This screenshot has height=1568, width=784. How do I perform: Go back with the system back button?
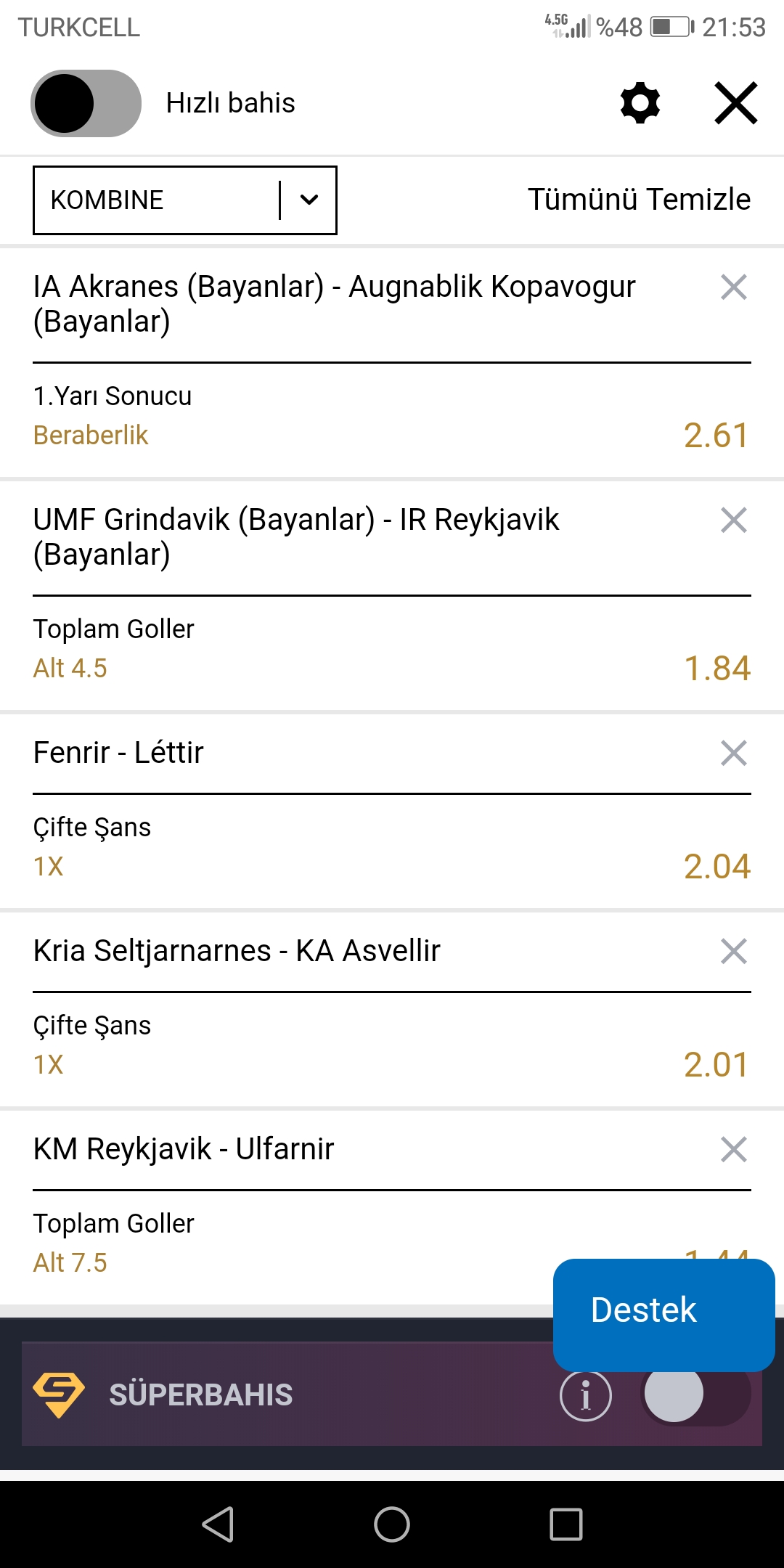218,1524
